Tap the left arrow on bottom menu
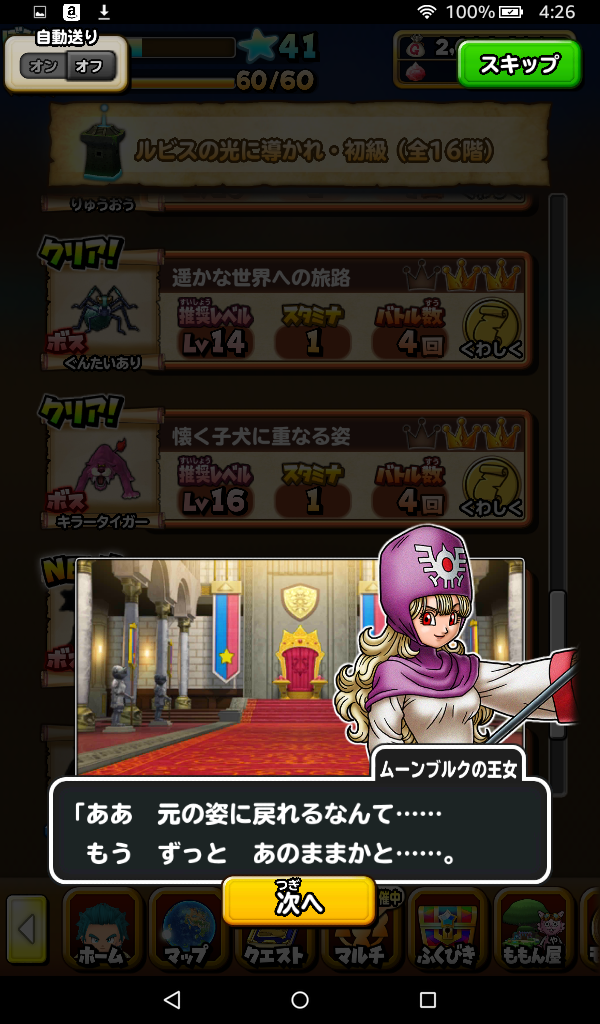 pyautogui.click(x=27, y=930)
